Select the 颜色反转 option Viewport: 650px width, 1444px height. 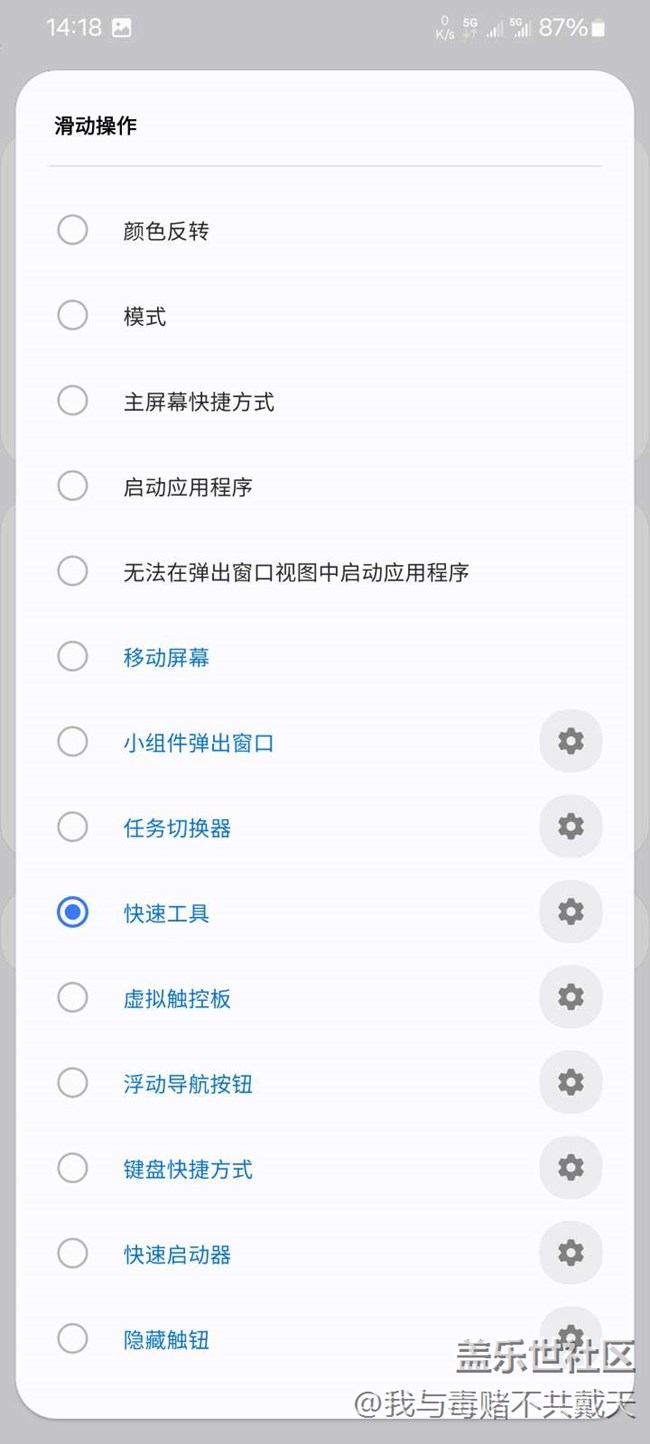325,231
